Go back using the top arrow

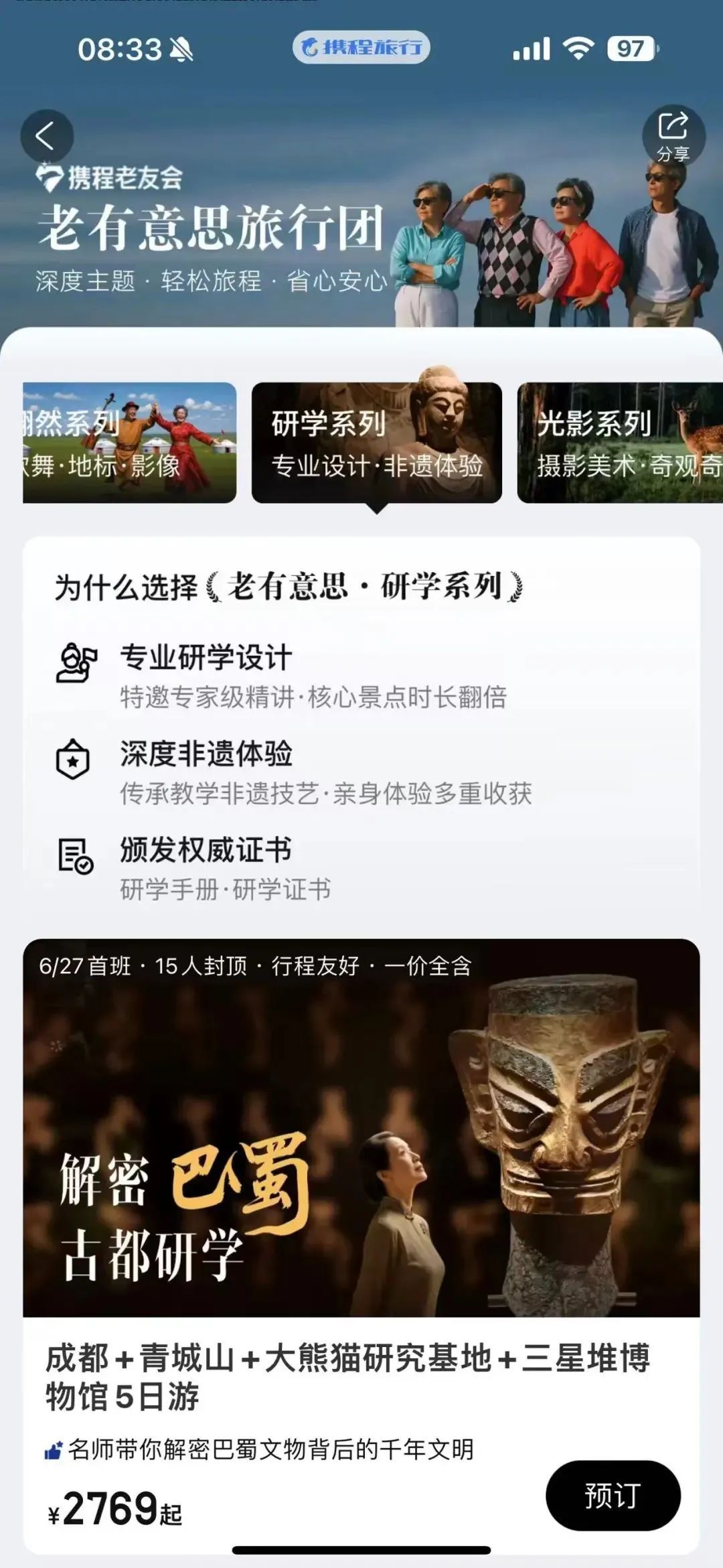click(x=46, y=137)
